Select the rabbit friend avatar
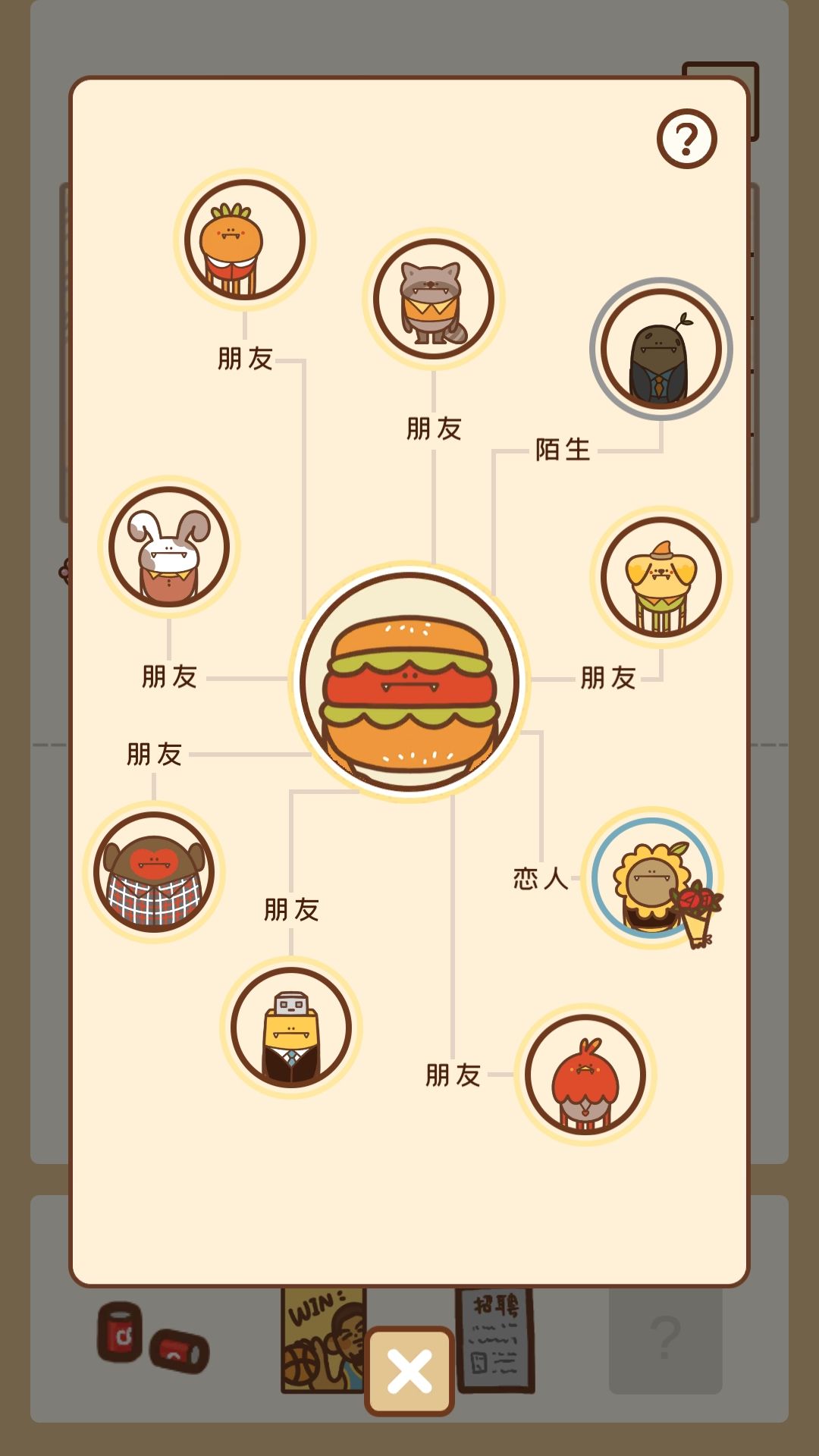The height and width of the screenshot is (1456, 819). [169, 547]
